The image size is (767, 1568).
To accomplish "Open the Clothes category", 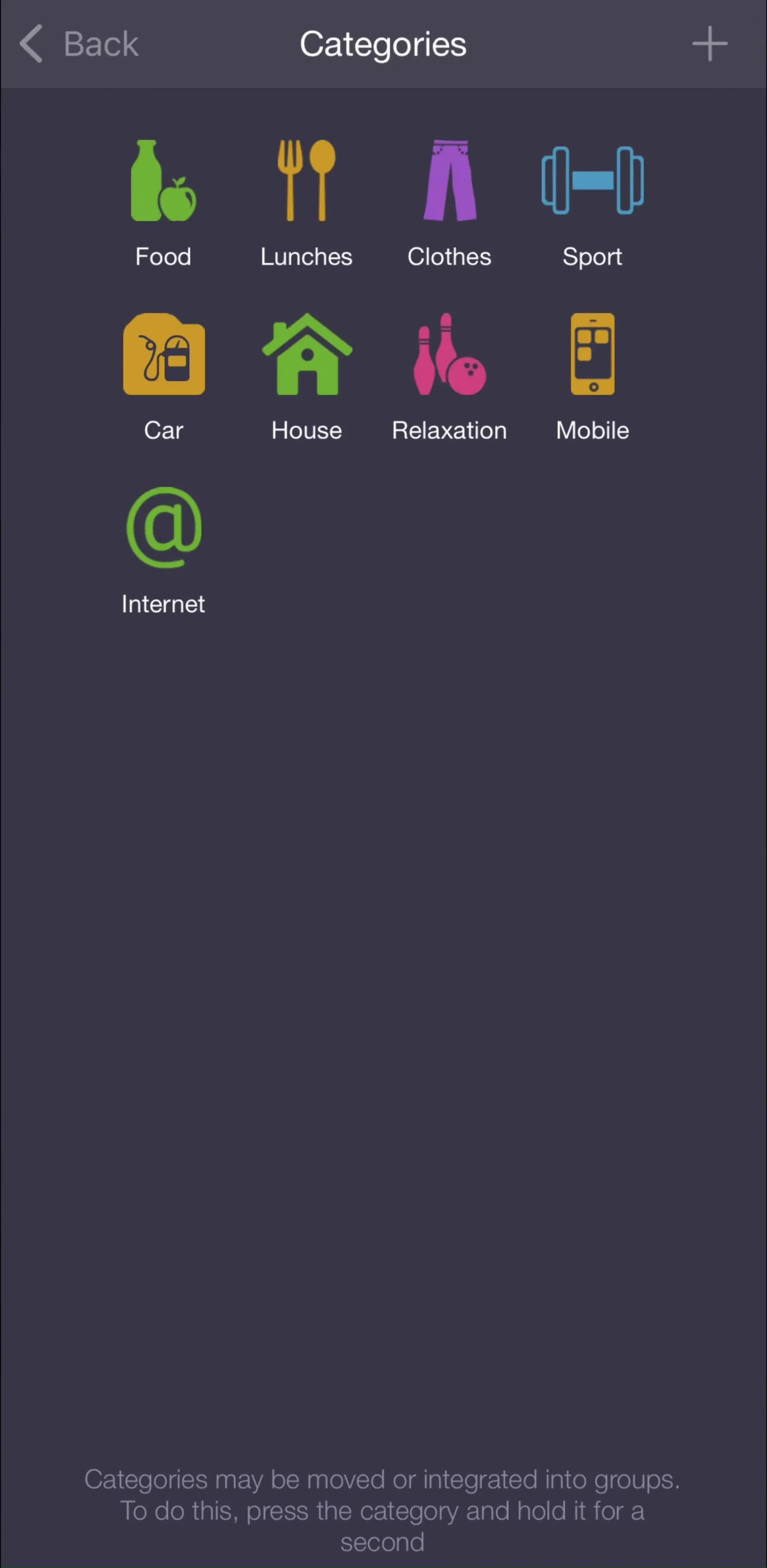I will 450,204.
